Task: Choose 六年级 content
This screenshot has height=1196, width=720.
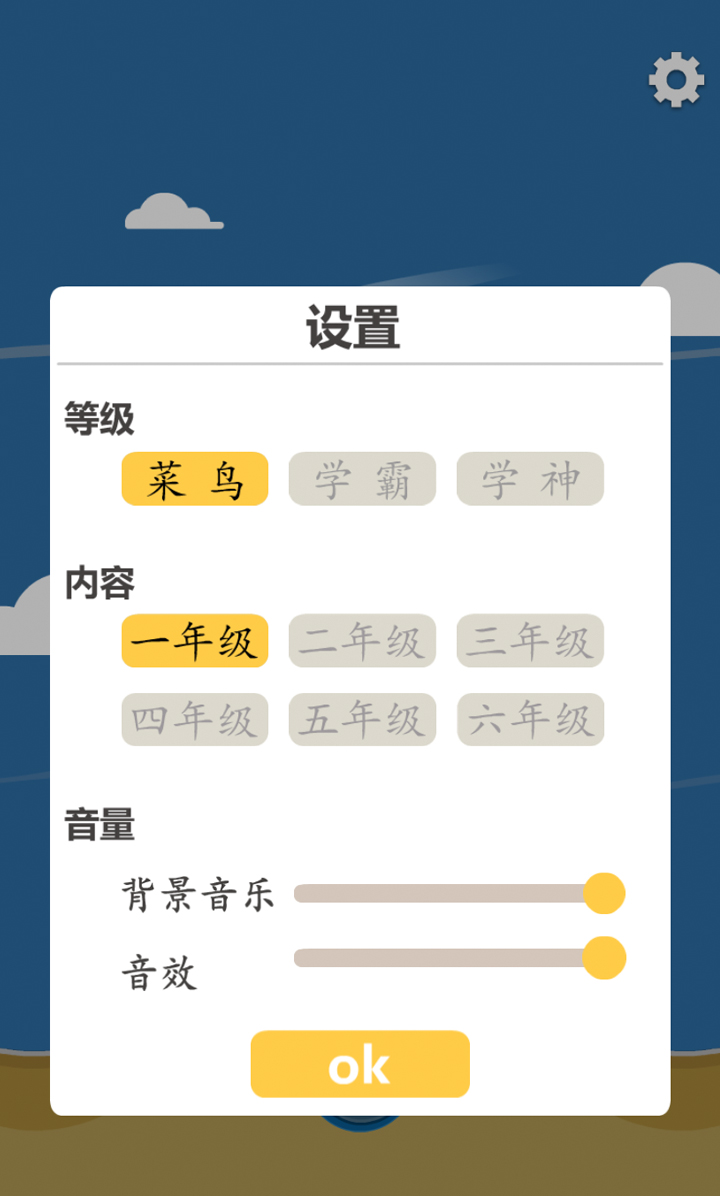Action: coord(530,720)
